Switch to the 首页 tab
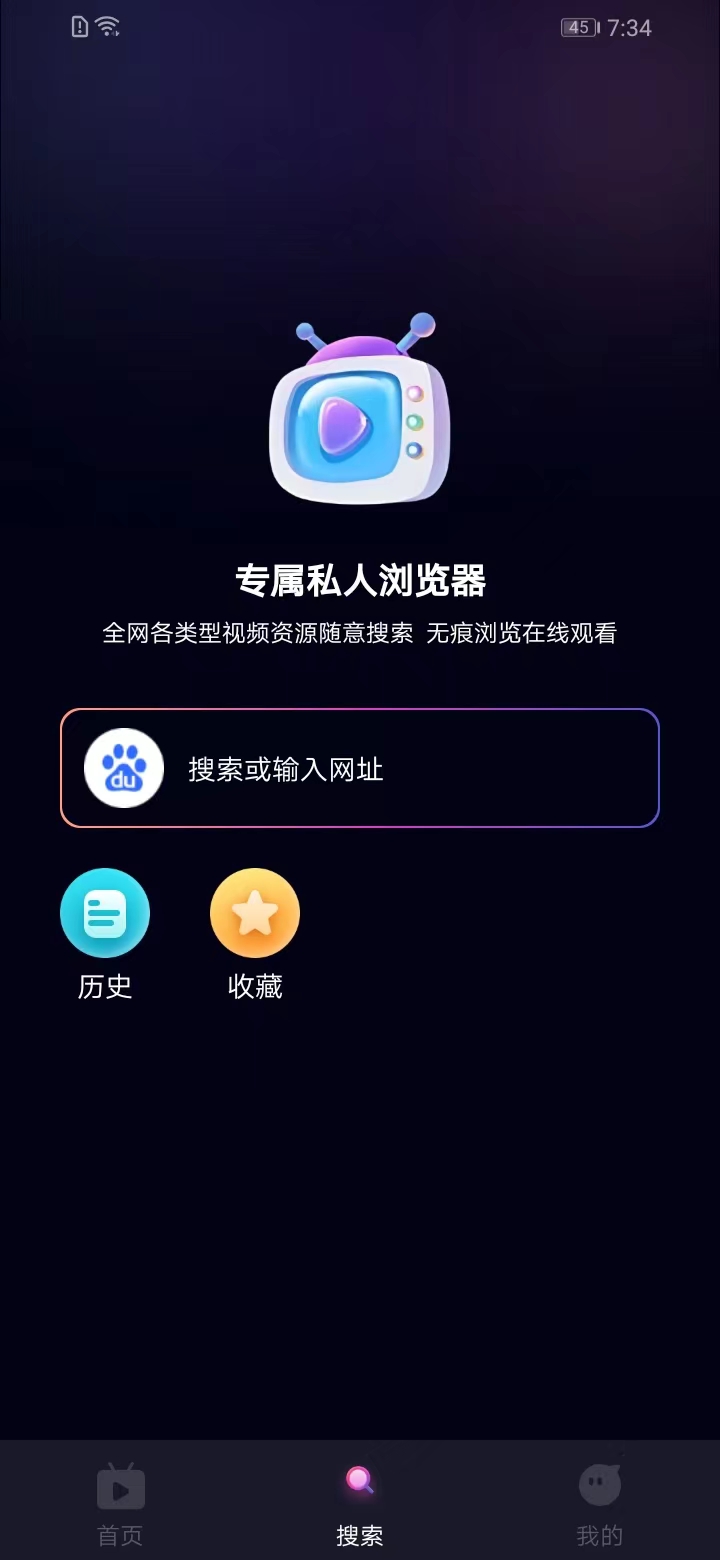Screen dimensions: 720x1560 click(x=120, y=1504)
